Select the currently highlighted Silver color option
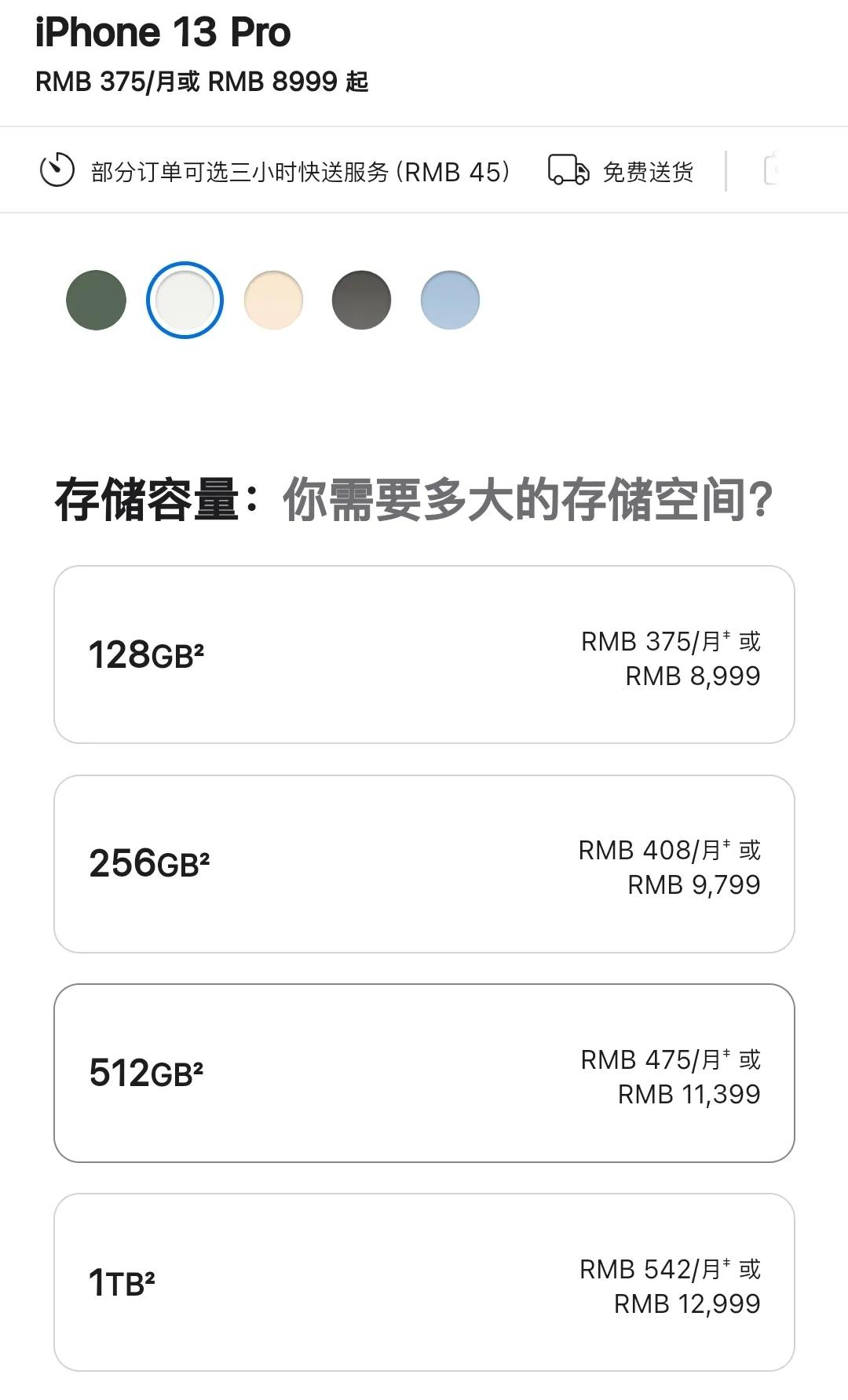This screenshot has height=1400, width=848. click(185, 300)
